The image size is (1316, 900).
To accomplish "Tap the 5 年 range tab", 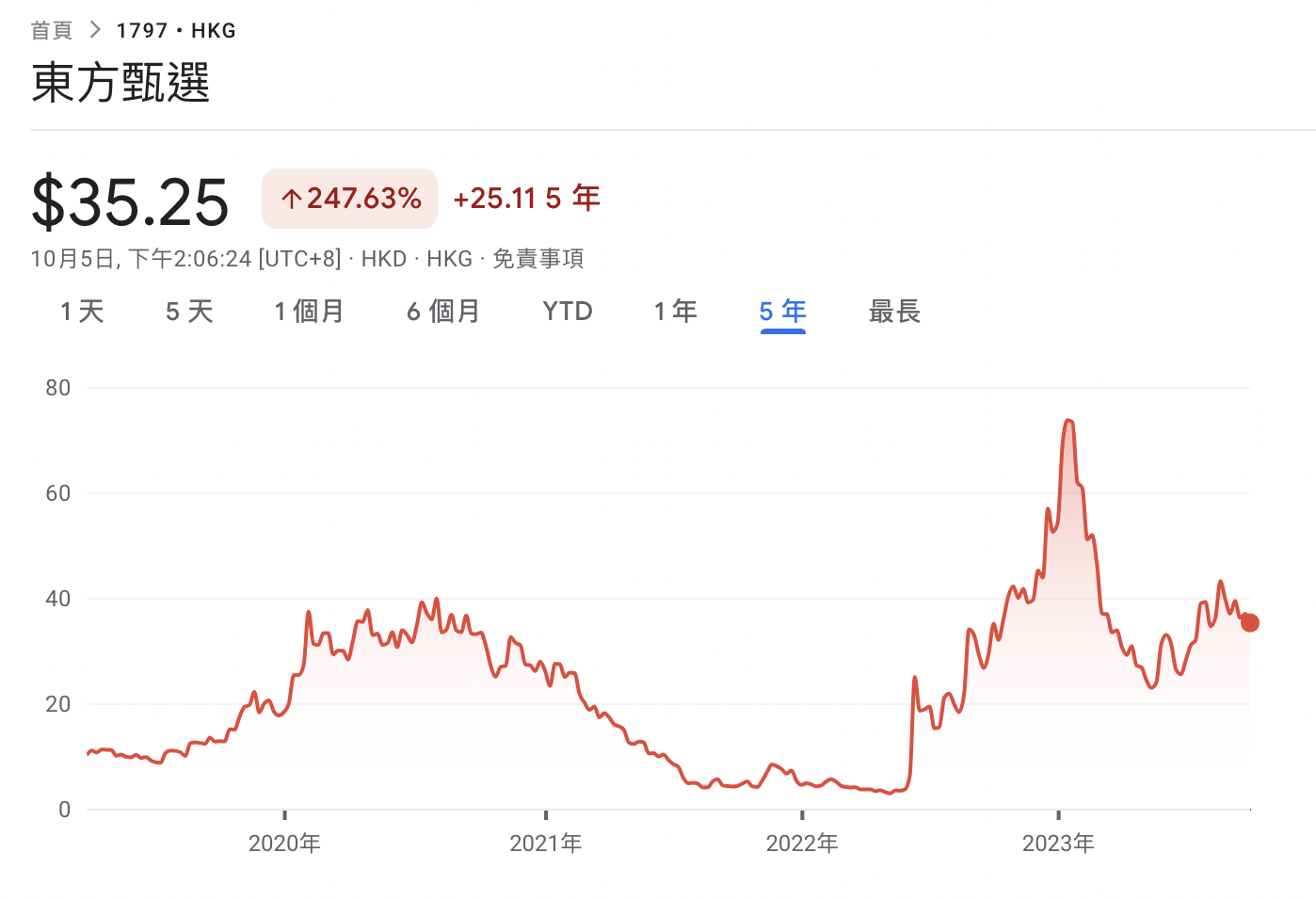I will [x=782, y=312].
